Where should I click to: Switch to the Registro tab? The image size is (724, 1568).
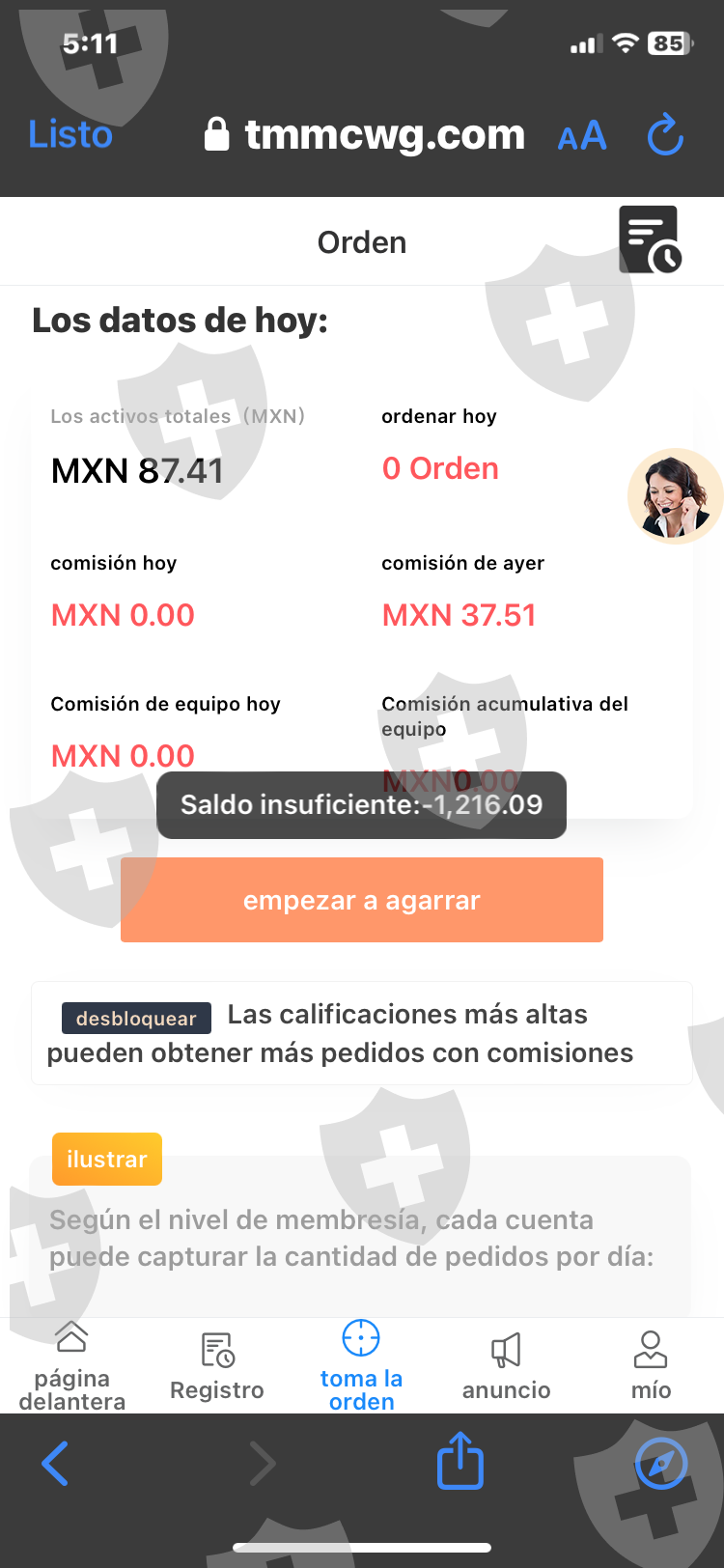click(217, 1365)
